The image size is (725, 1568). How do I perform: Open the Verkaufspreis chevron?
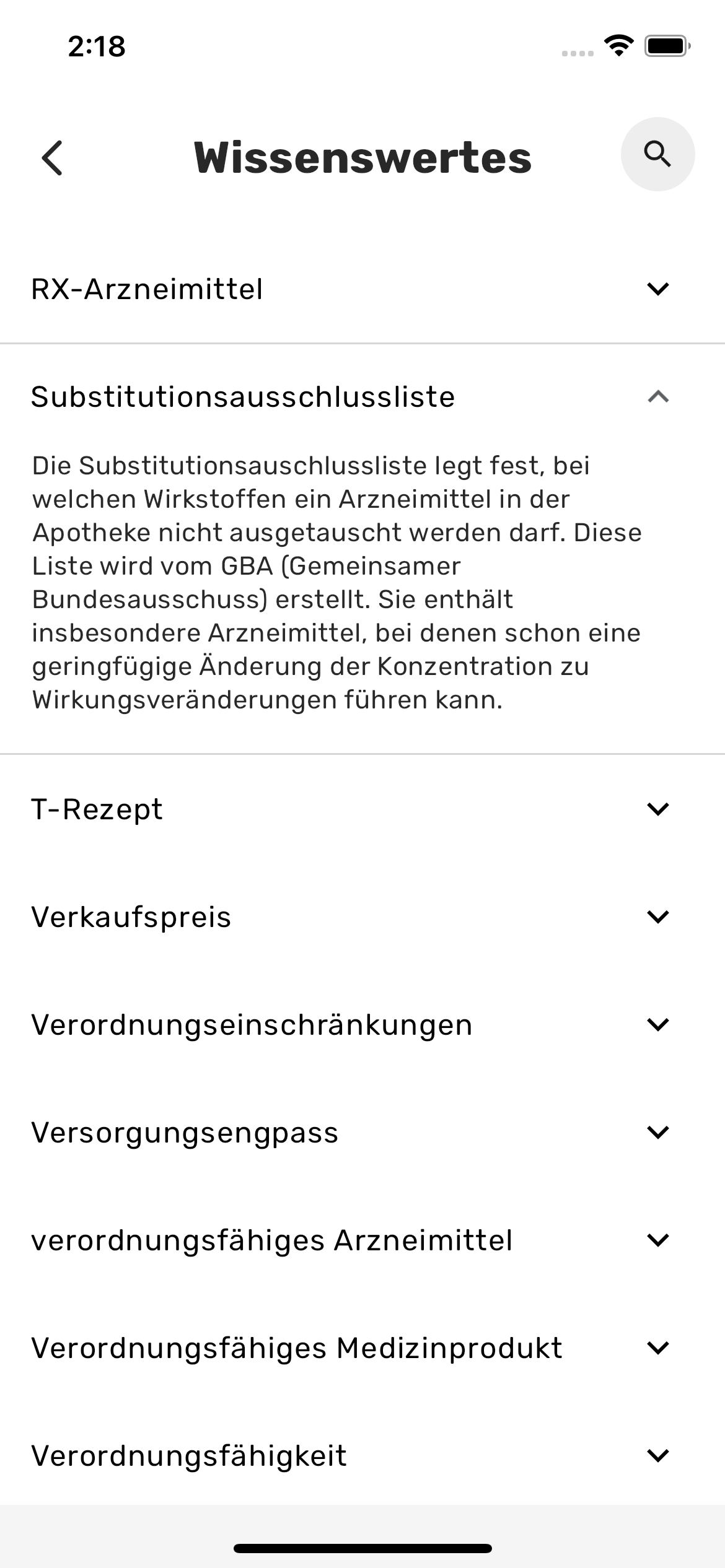pos(657,917)
